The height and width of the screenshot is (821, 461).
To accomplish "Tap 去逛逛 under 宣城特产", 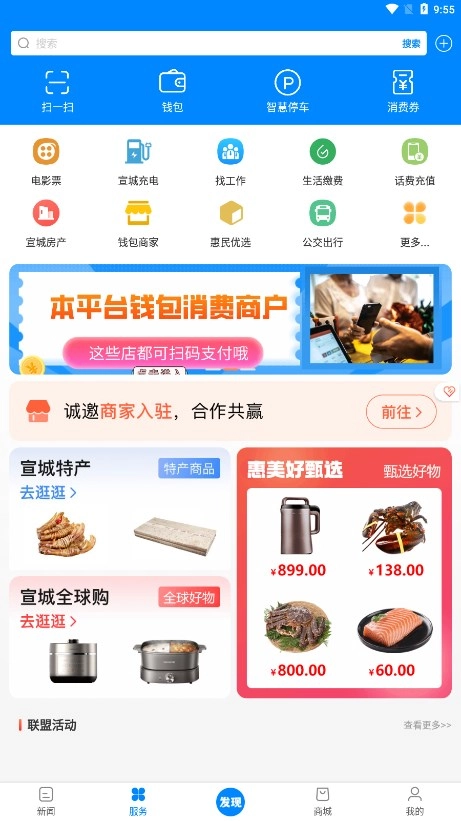I will coord(48,493).
